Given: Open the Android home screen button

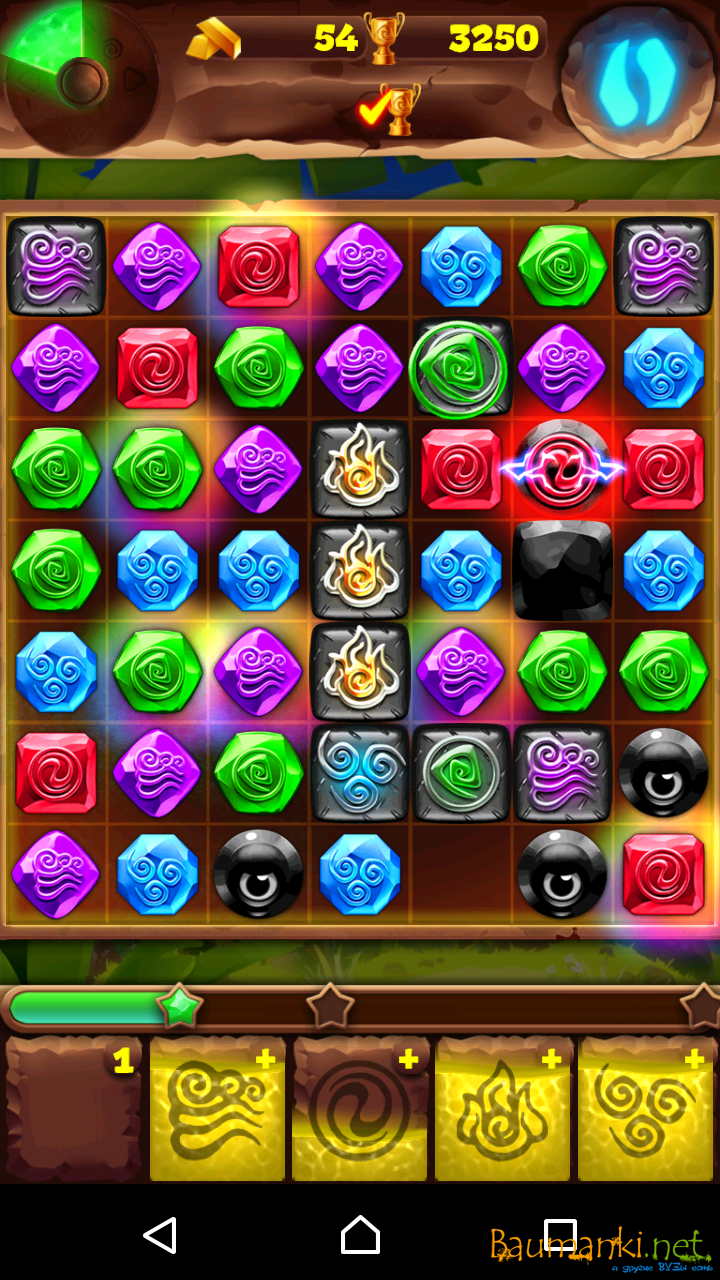Looking at the screenshot, I should 360,1236.
